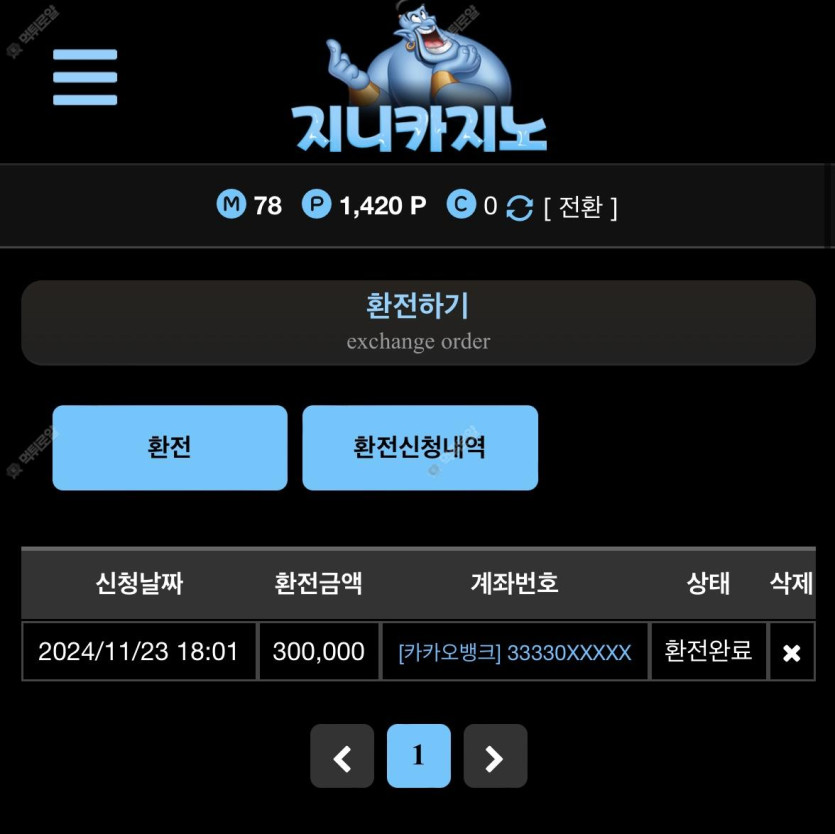Tap the 전환 convert link
The image size is (835, 834).
coord(580,207)
